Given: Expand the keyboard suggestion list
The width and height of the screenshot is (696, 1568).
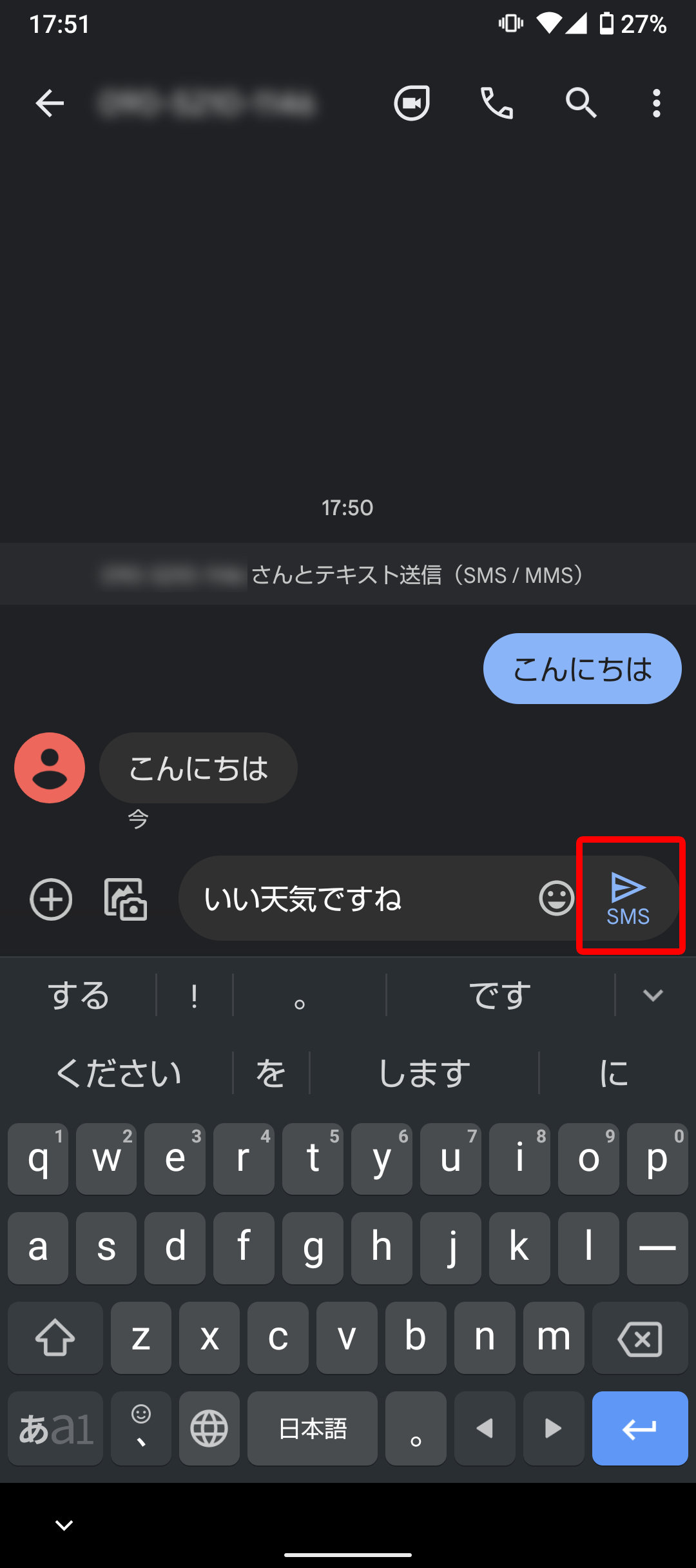Looking at the screenshot, I should coord(653,995).
